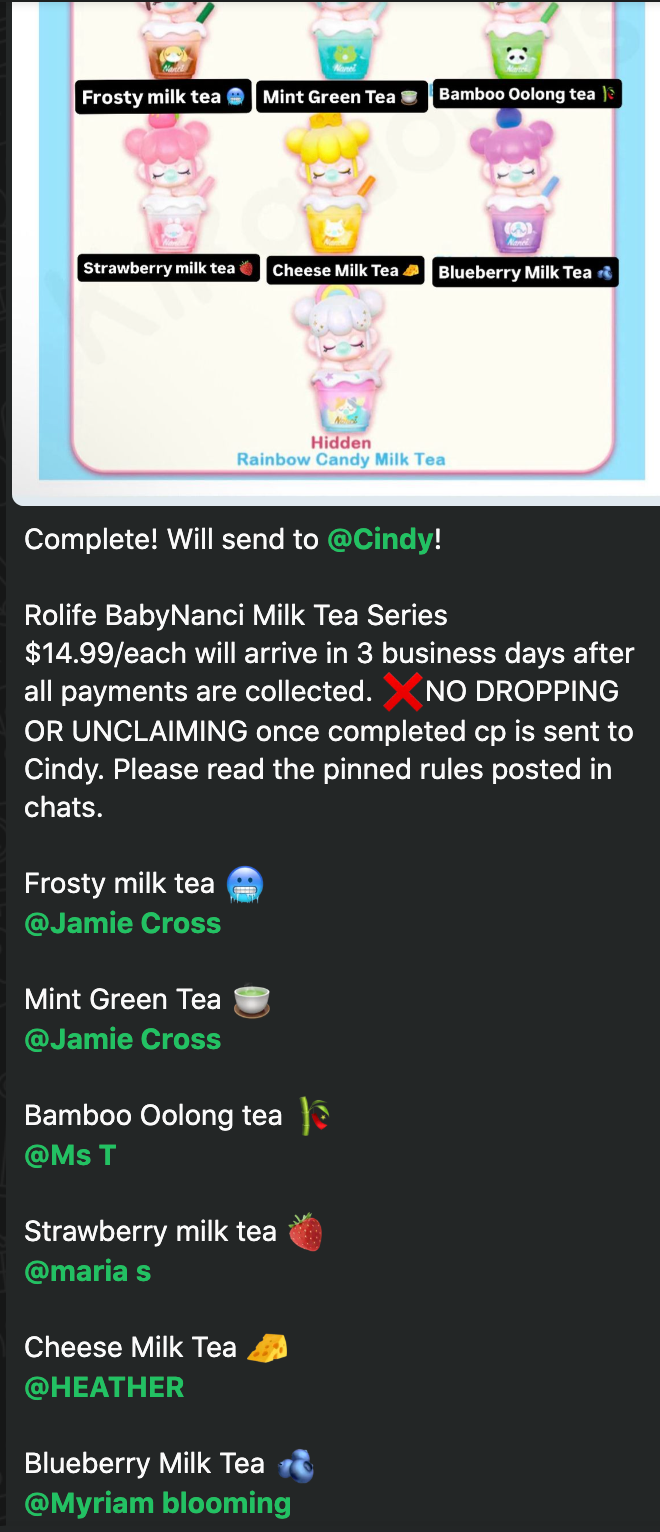This screenshot has width=660, height=1532.
Task: Open the milk tea series image
Action: coord(340,240)
